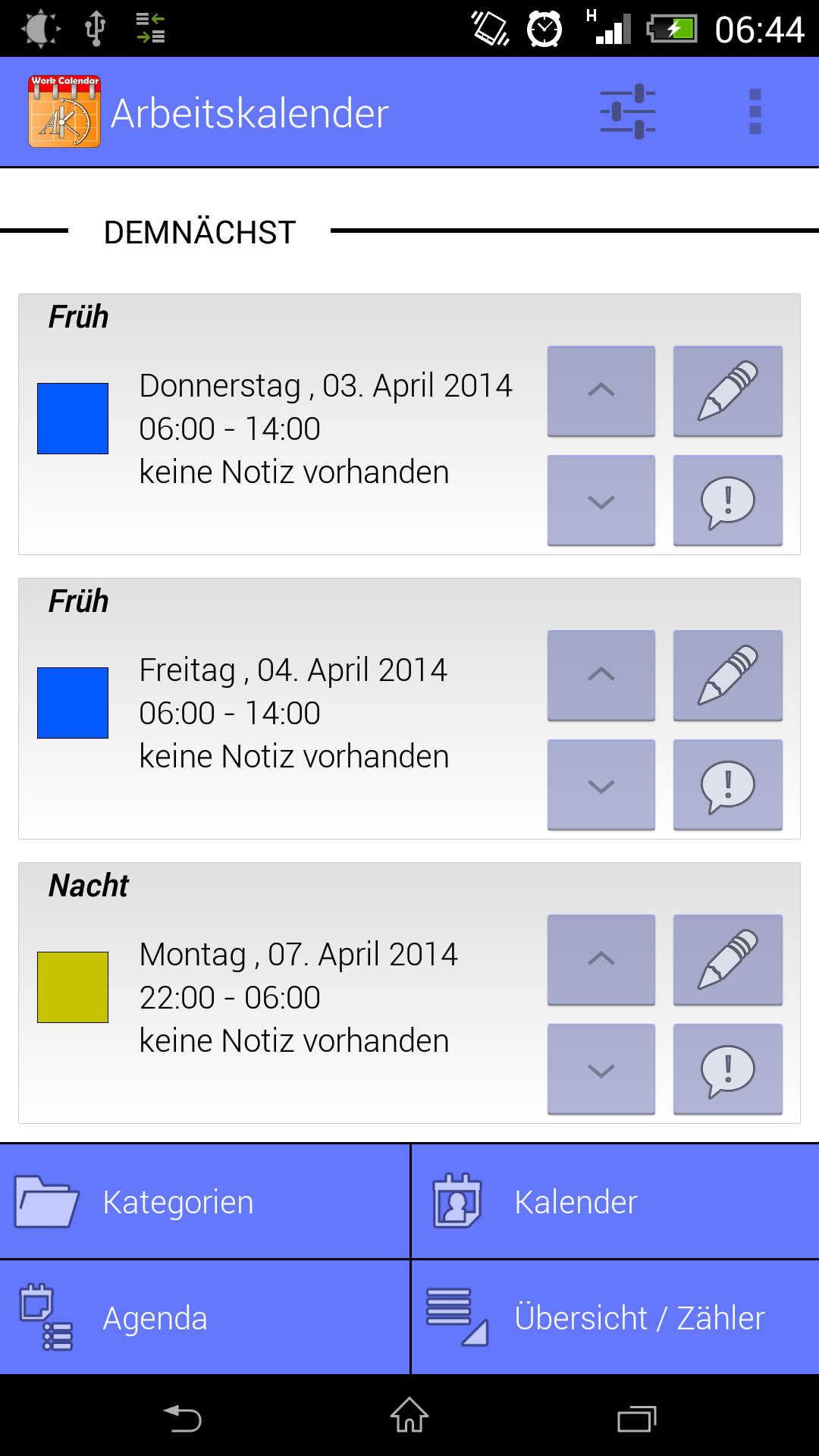Edit the Montag 07. April night shift

[x=728, y=959]
